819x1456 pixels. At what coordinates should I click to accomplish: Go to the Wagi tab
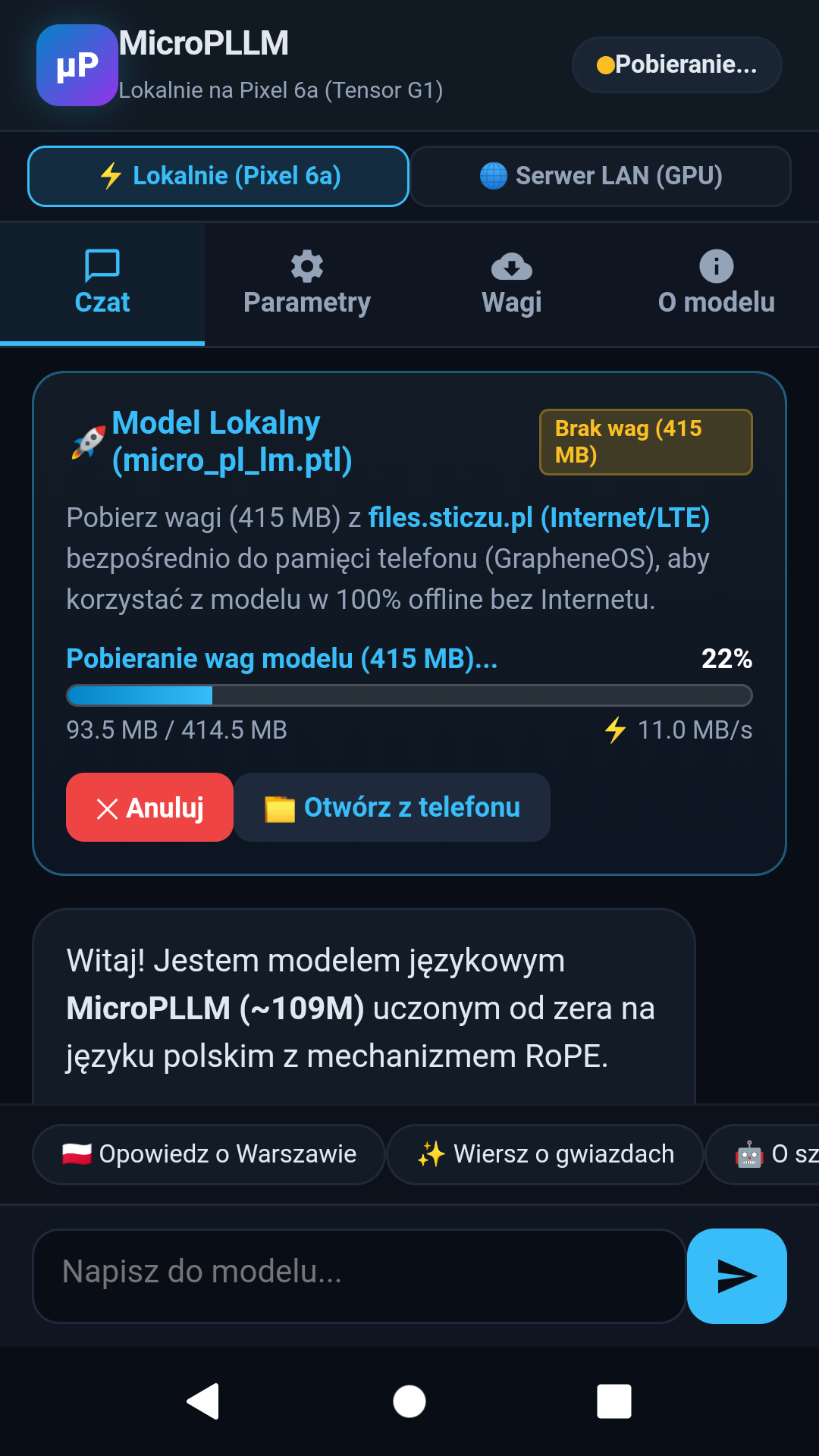point(512,284)
